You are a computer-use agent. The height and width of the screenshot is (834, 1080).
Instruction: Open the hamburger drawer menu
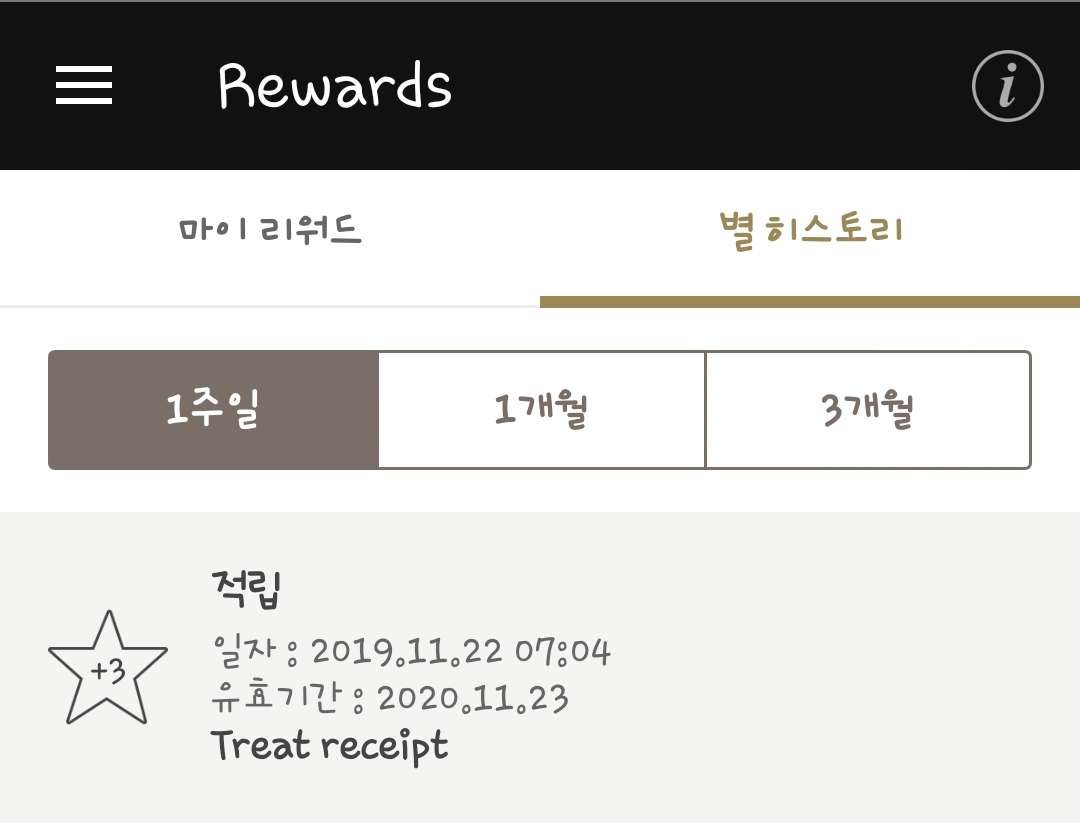tap(84, 86)
